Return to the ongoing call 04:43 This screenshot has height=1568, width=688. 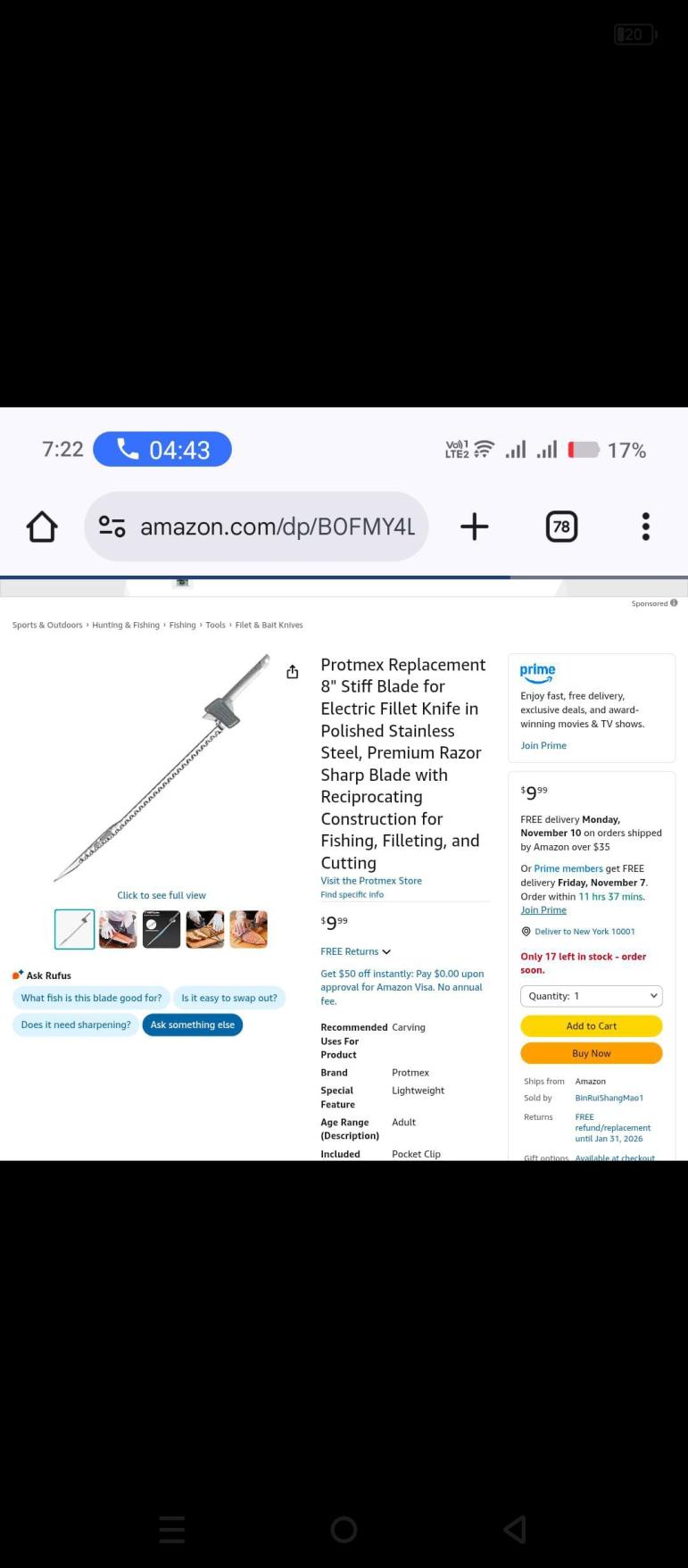coord(162,449)
